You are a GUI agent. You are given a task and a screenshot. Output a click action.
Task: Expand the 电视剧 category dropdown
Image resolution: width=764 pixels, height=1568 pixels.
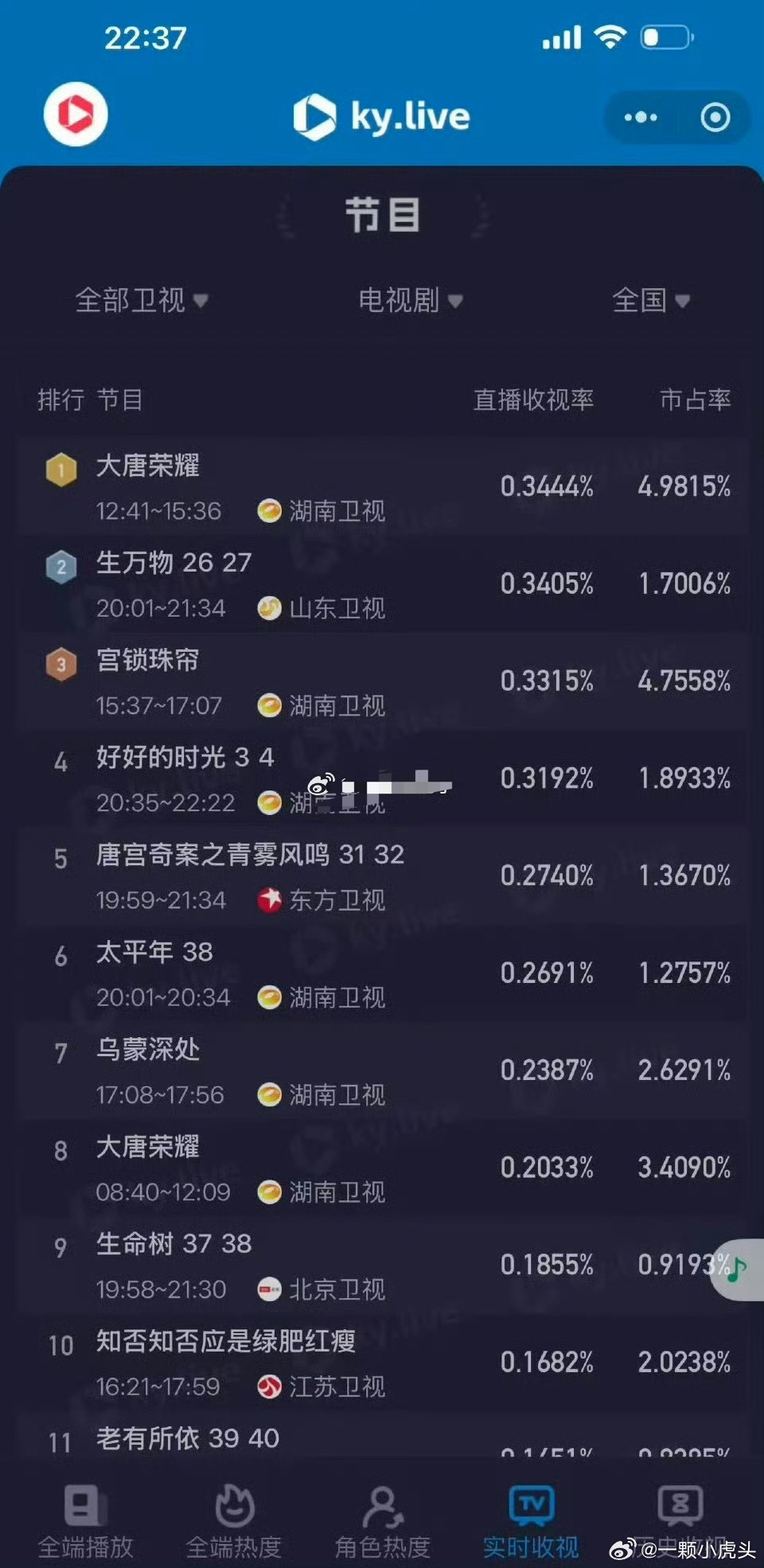click(x=407, y=300)
